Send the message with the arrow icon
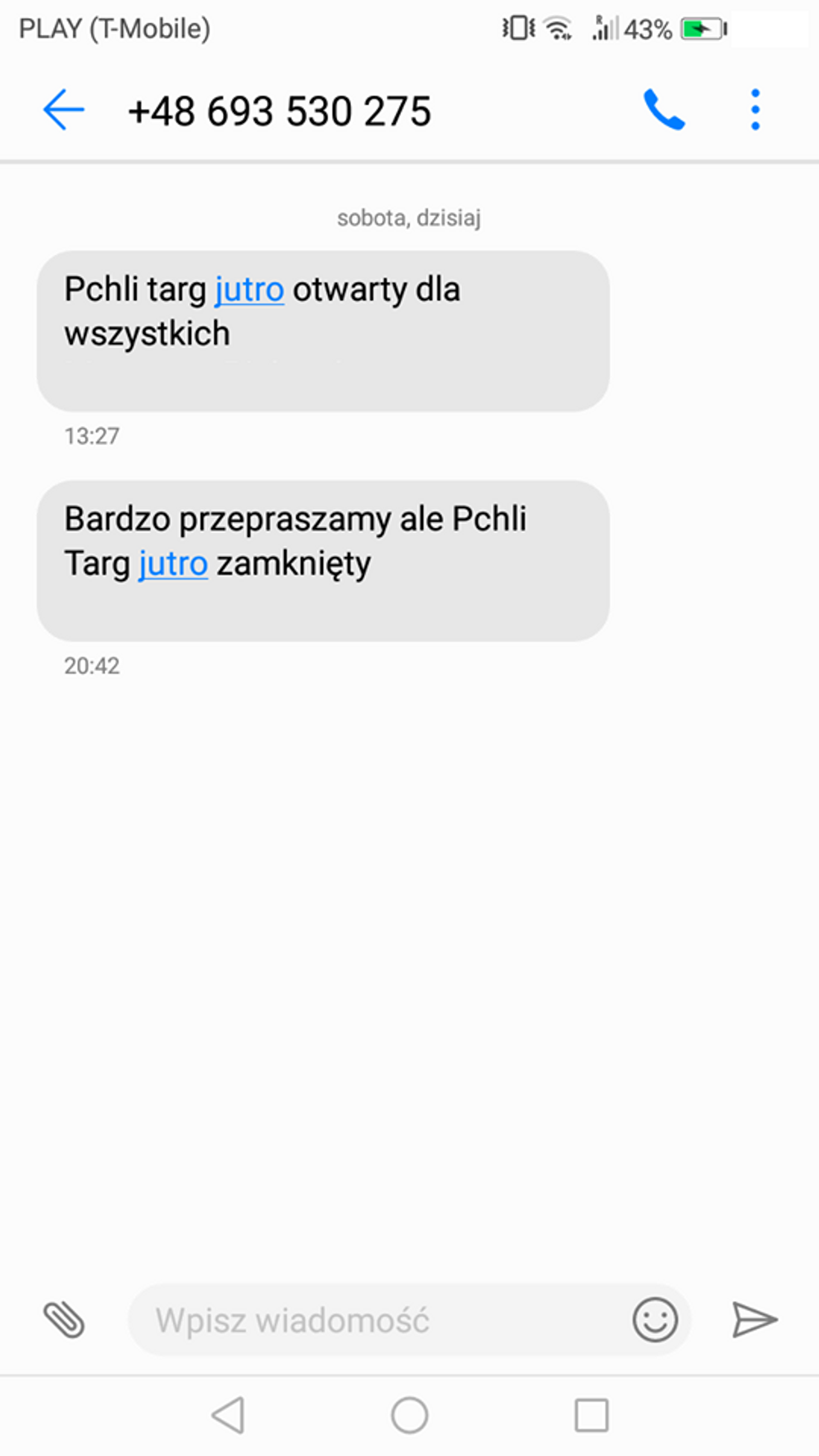The height and width of the screenshot is (1456, 819). [755, 1321]
